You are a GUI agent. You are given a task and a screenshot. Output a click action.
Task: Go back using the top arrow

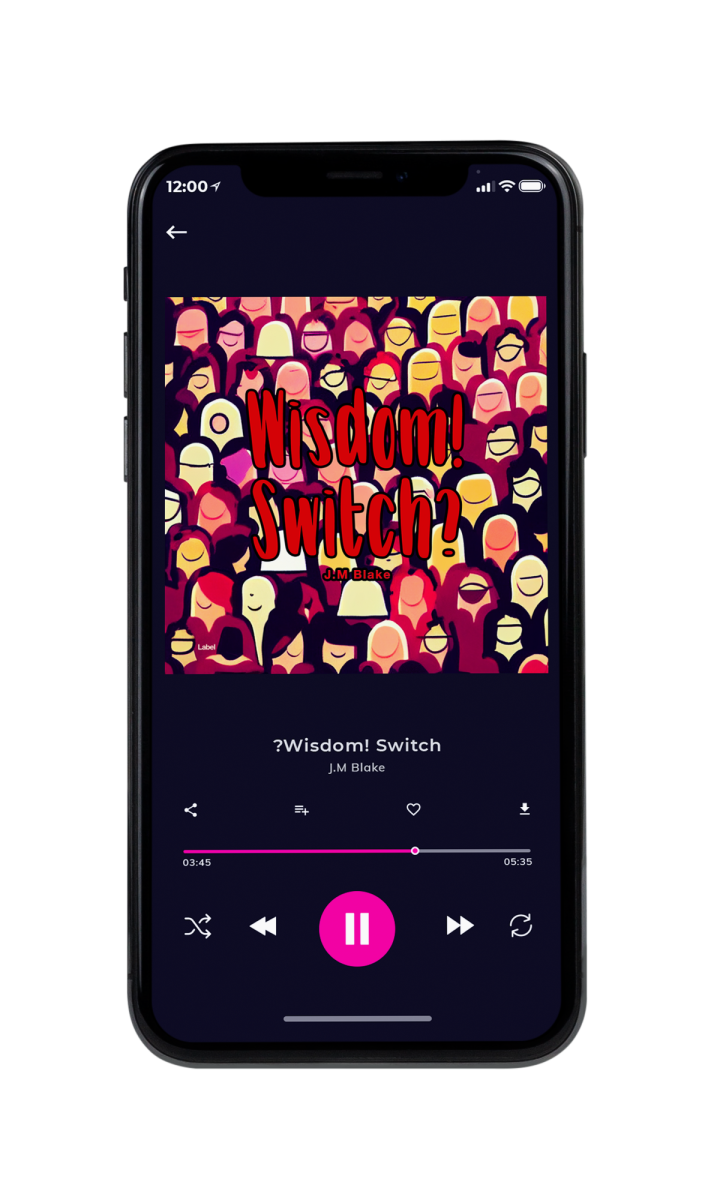tap(177, 232)
